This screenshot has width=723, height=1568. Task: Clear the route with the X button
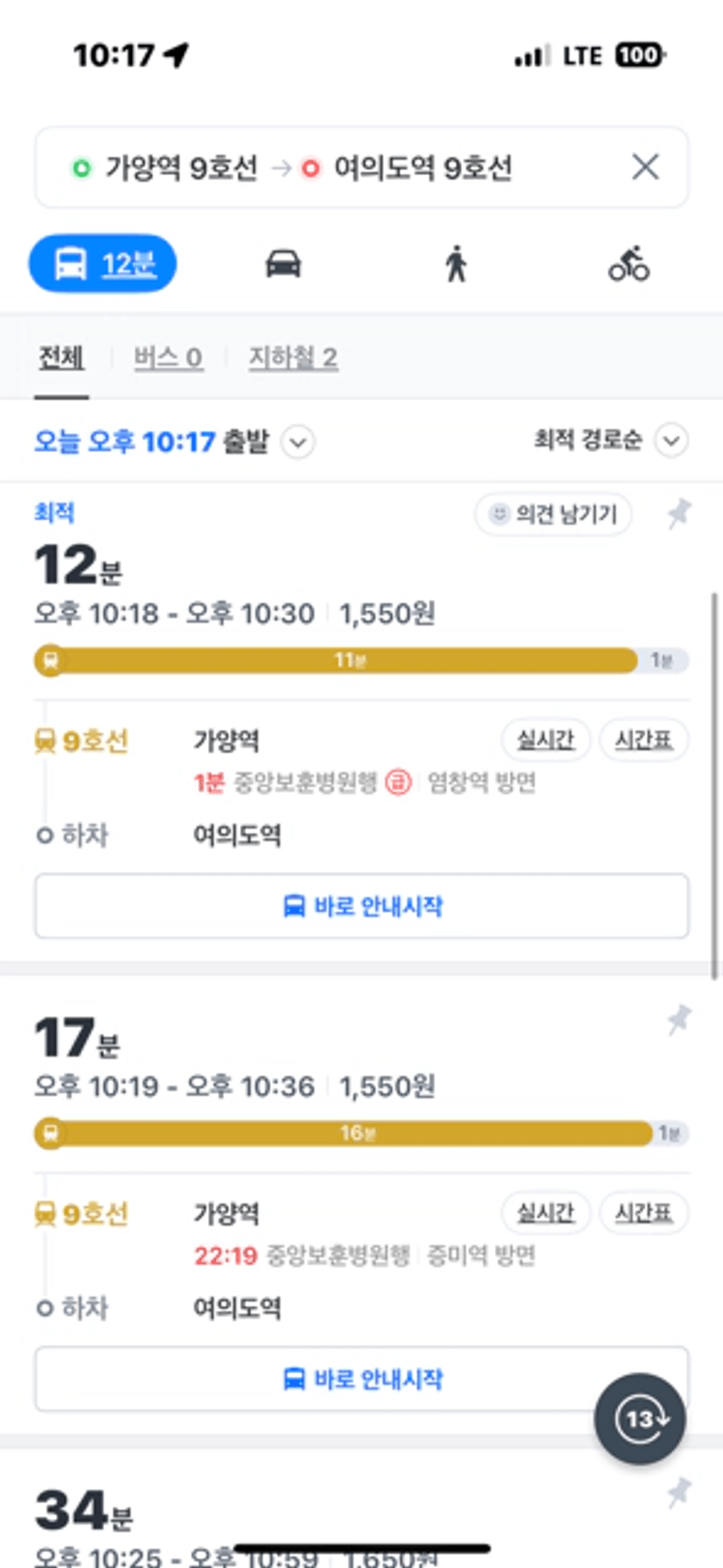coord(645,166)
